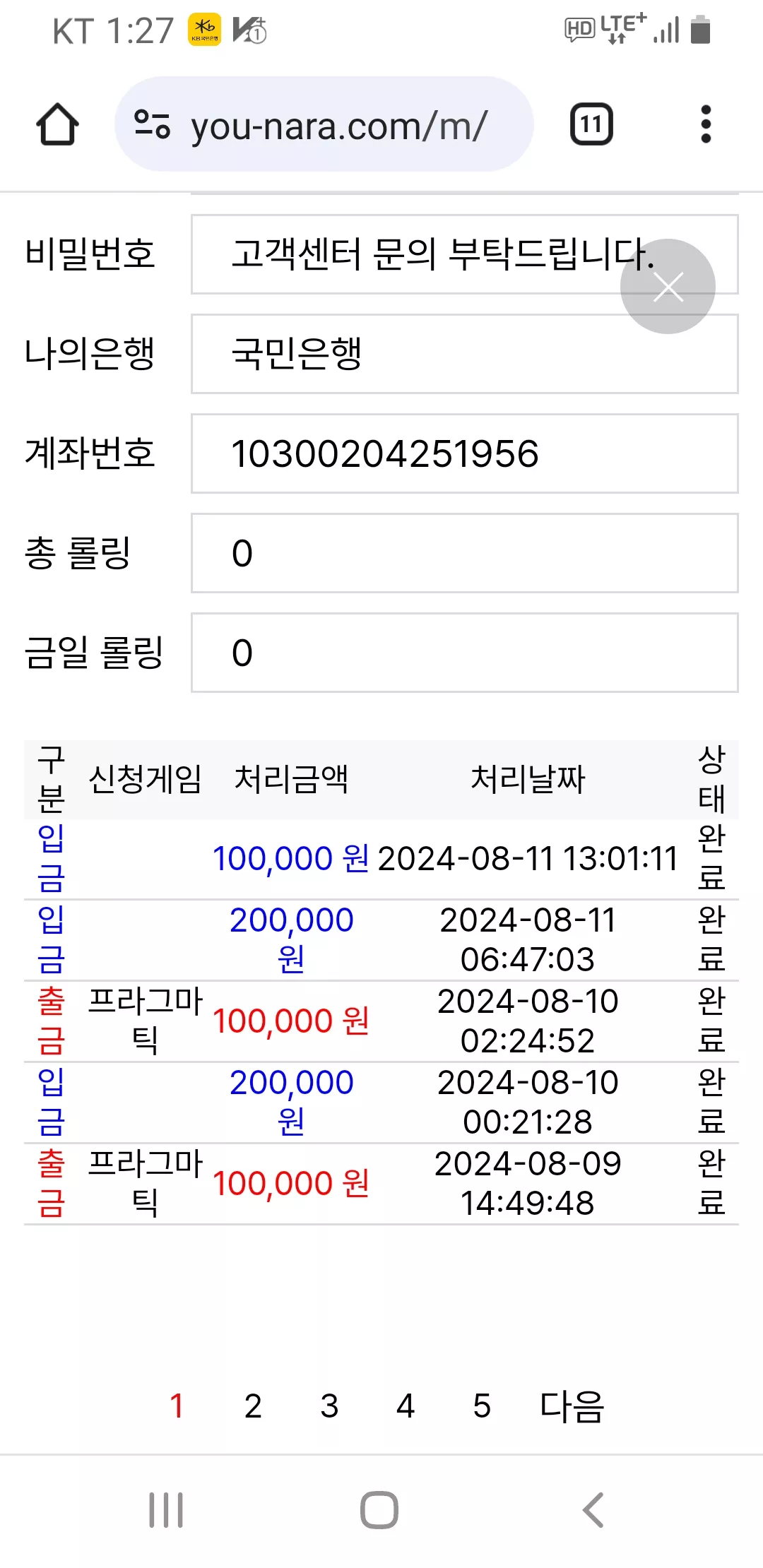This screenshot has height=1568, width=763.
Task: Tap the 나의은행 field showing 국민은행
Action: (465, 354)
